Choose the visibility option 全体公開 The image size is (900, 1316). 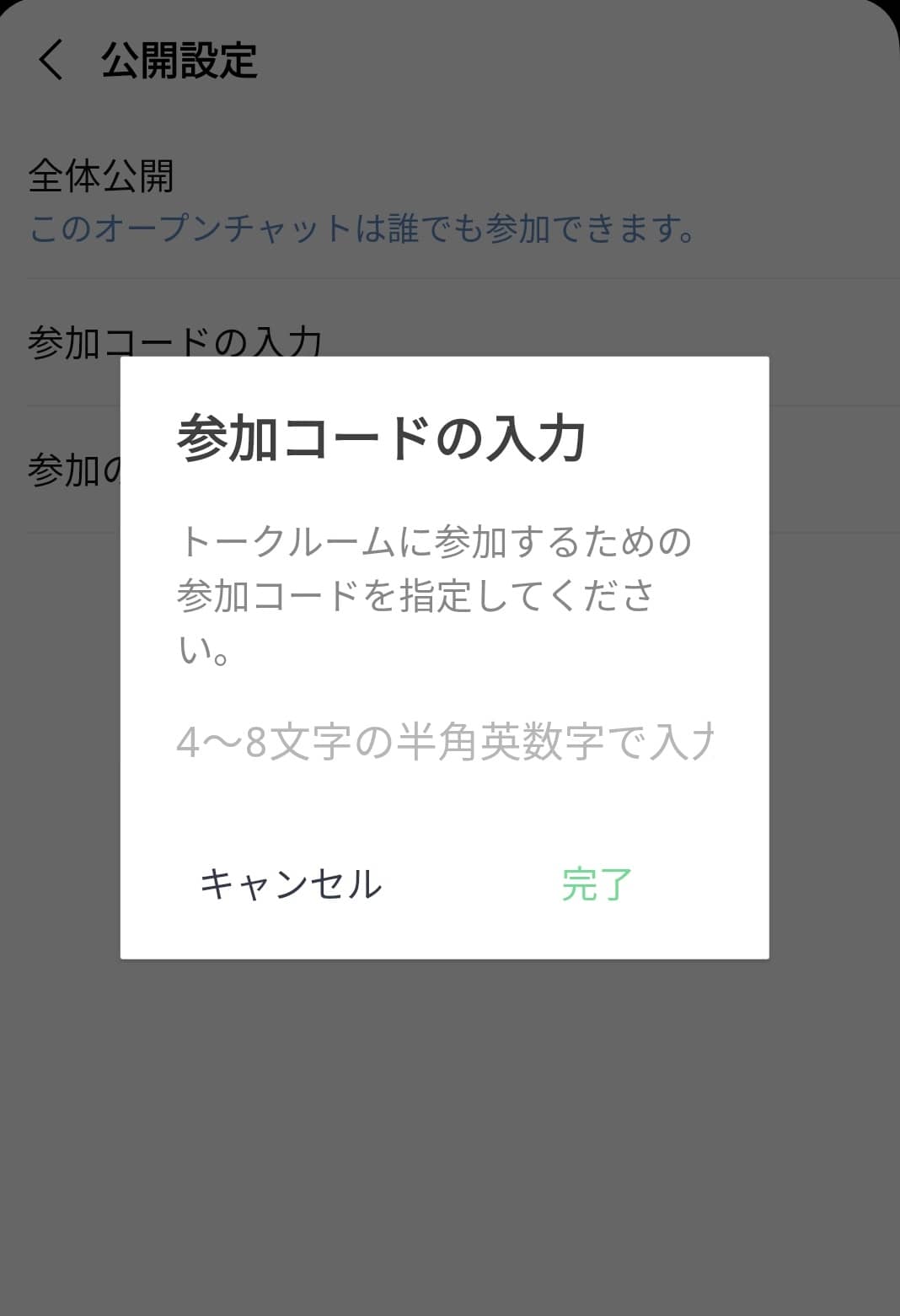click(101, 175)
